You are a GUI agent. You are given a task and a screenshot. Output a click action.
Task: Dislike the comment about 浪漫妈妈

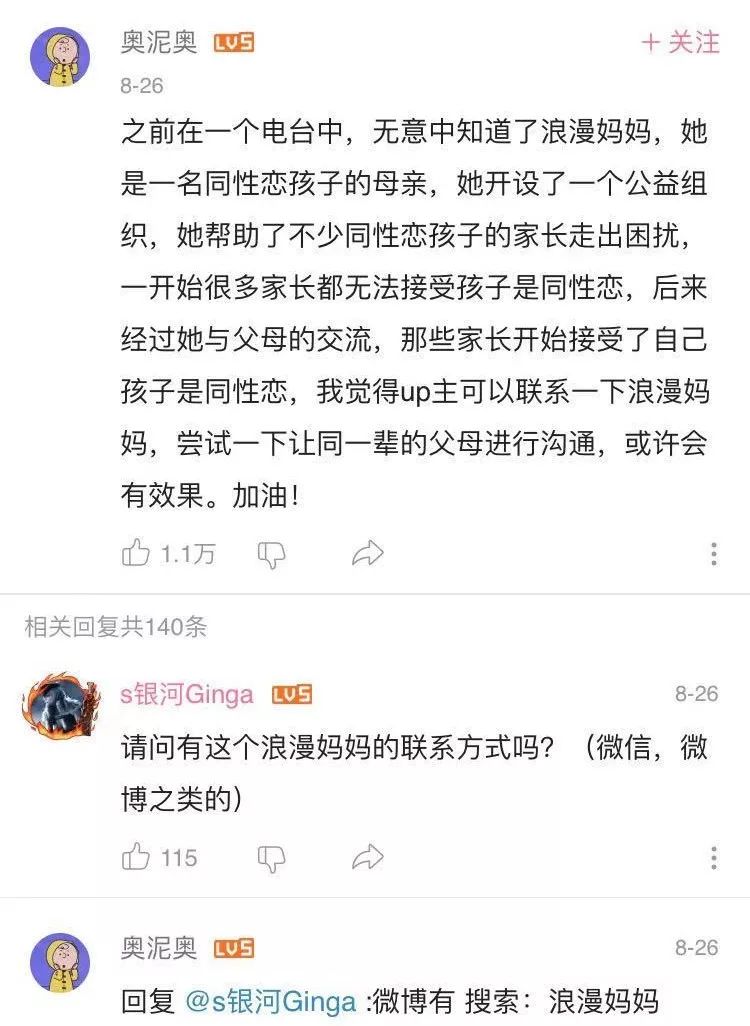click(269, 551)
